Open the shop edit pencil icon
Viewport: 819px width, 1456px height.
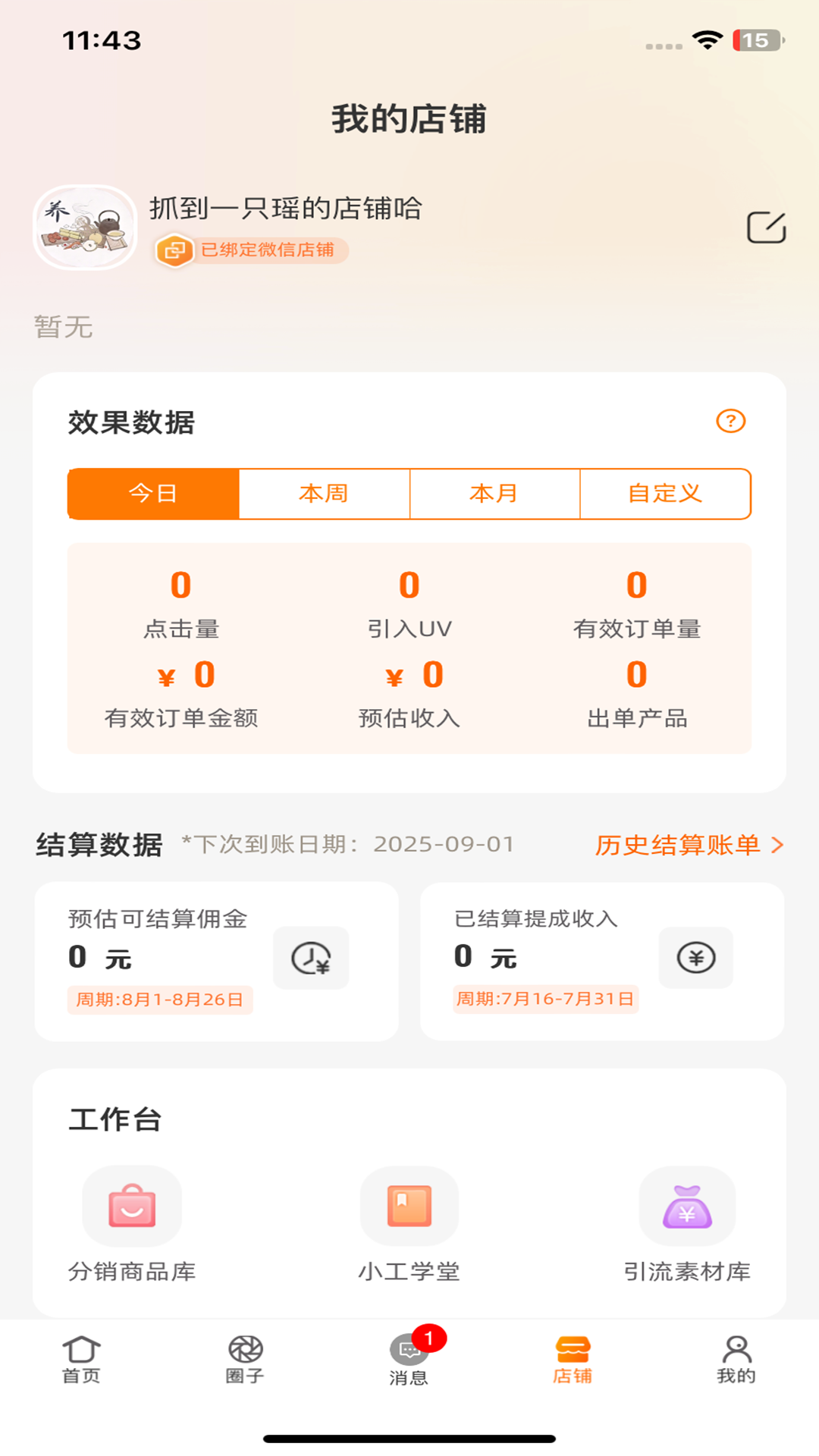tap(766, 225)
